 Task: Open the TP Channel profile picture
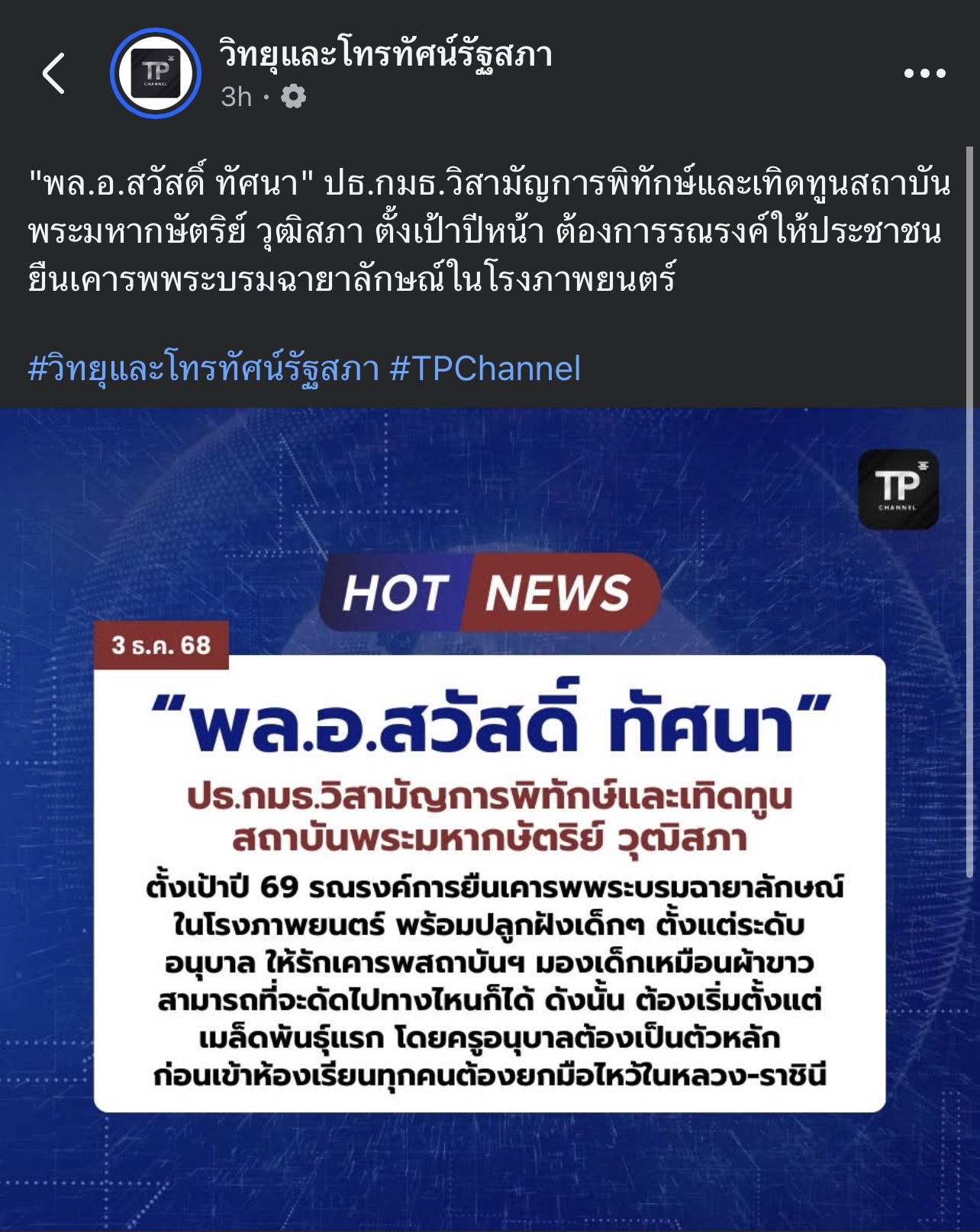point(156,73)
